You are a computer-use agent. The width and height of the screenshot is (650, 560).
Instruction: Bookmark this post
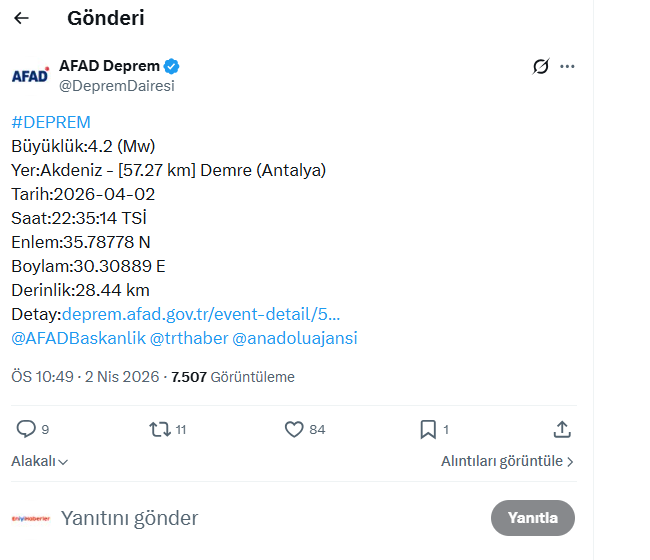428,429
